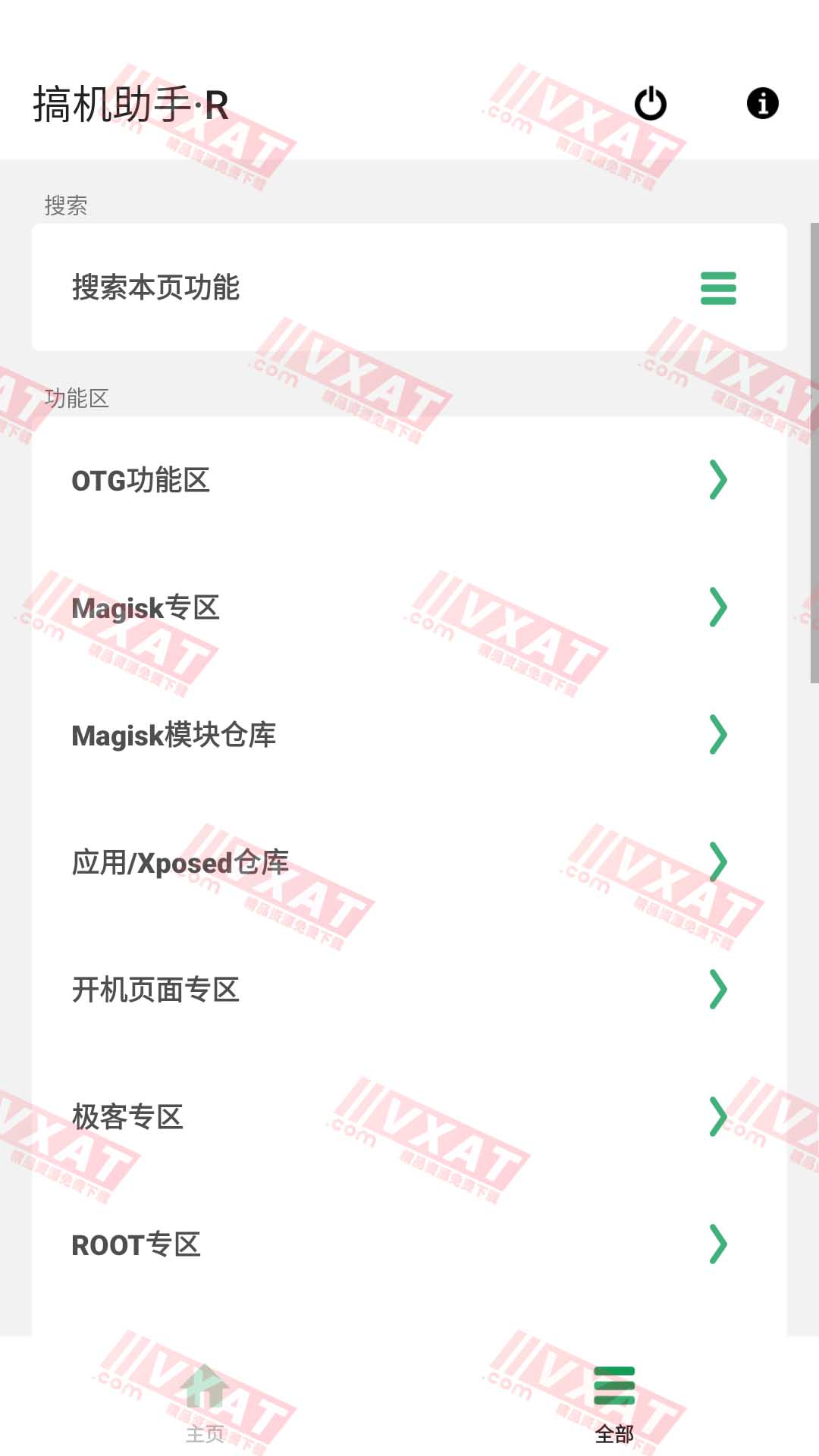Select the 全部 tab
Viewport: 819px width, 1456px height.
614,1403
